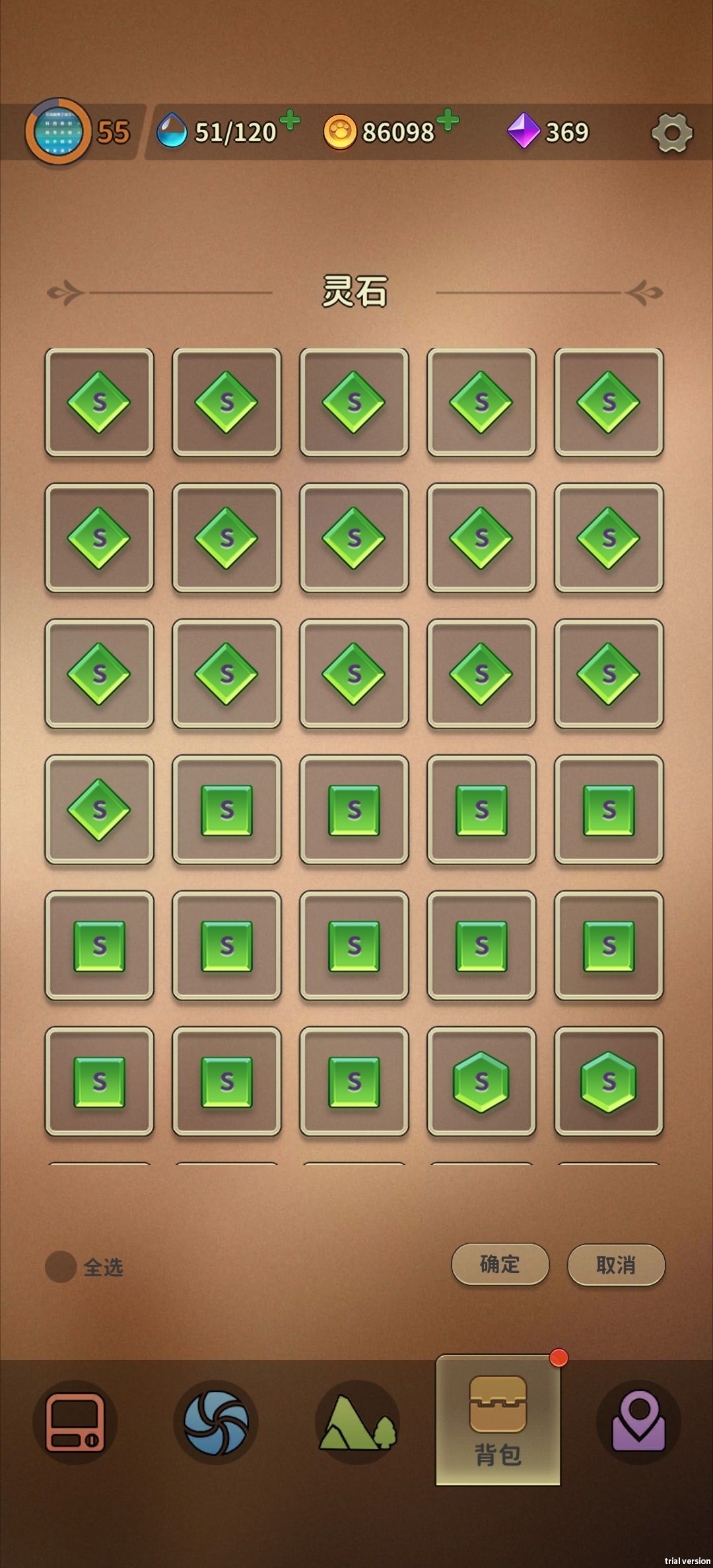Tap the level 55 player avatar
713x1568 pixels.
58,131
